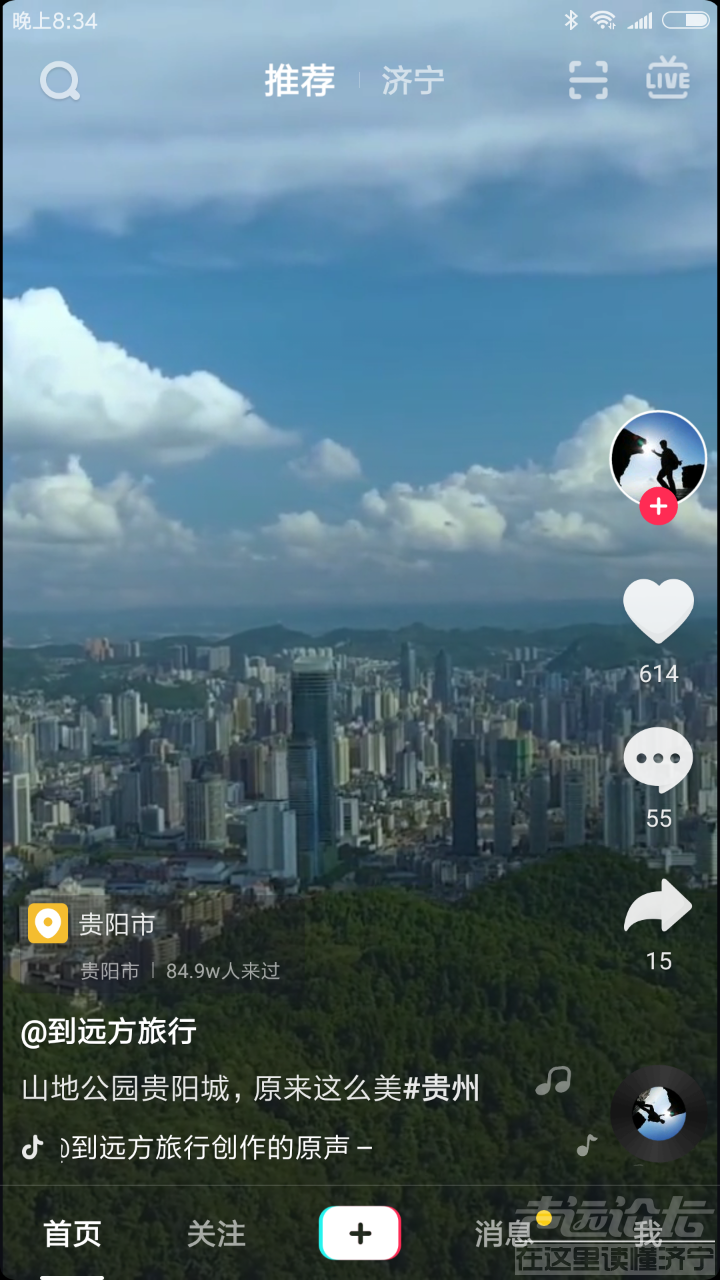Switch to the 济宁 tab

[x=413, y=81]
